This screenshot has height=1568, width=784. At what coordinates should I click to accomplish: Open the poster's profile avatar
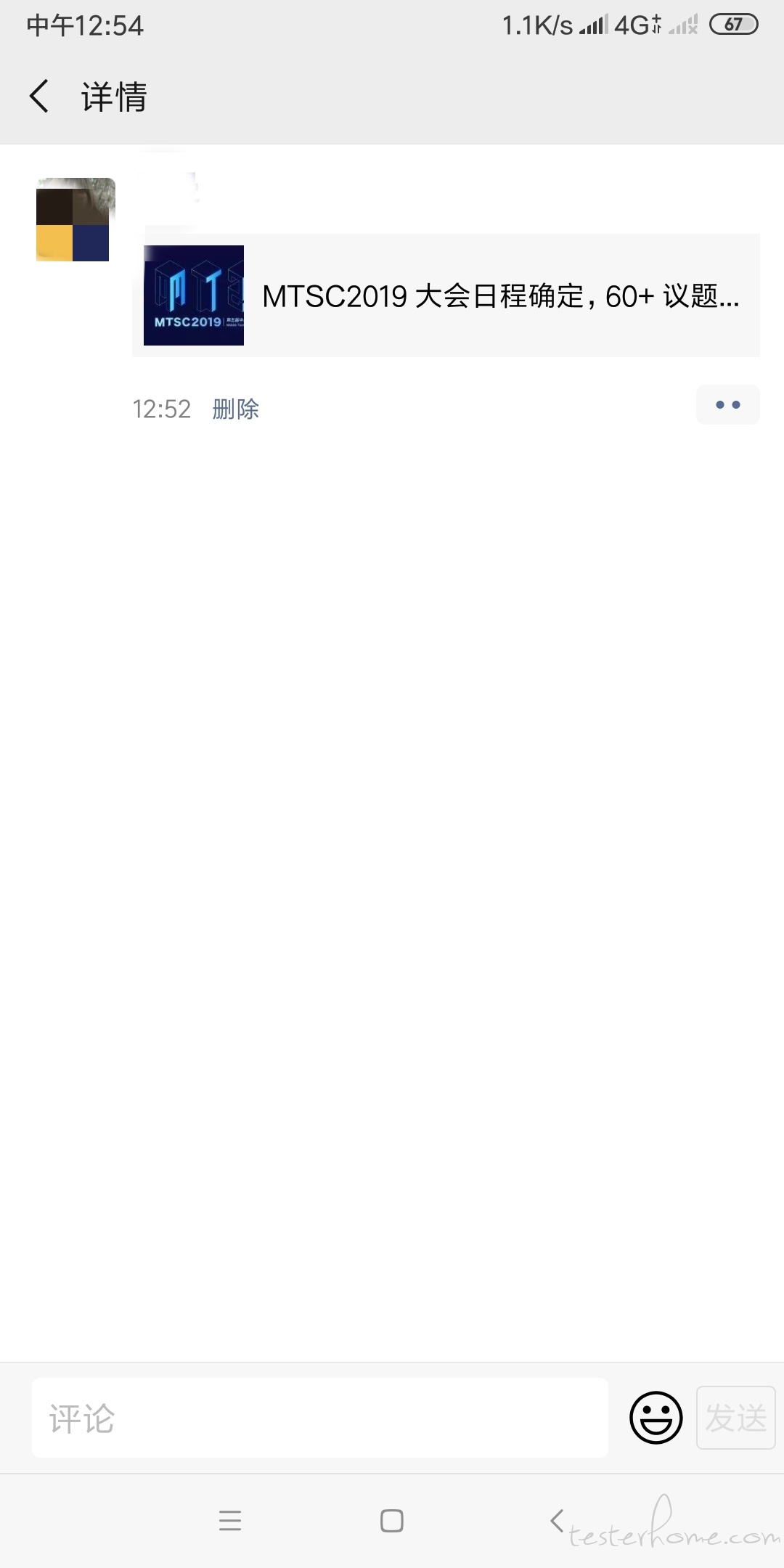[x=75, y=219]
